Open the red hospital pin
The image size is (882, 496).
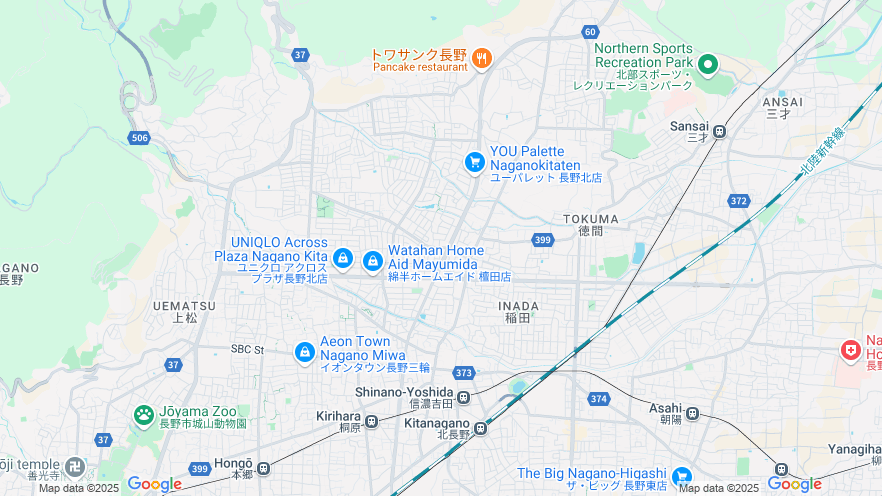point(850,351)
